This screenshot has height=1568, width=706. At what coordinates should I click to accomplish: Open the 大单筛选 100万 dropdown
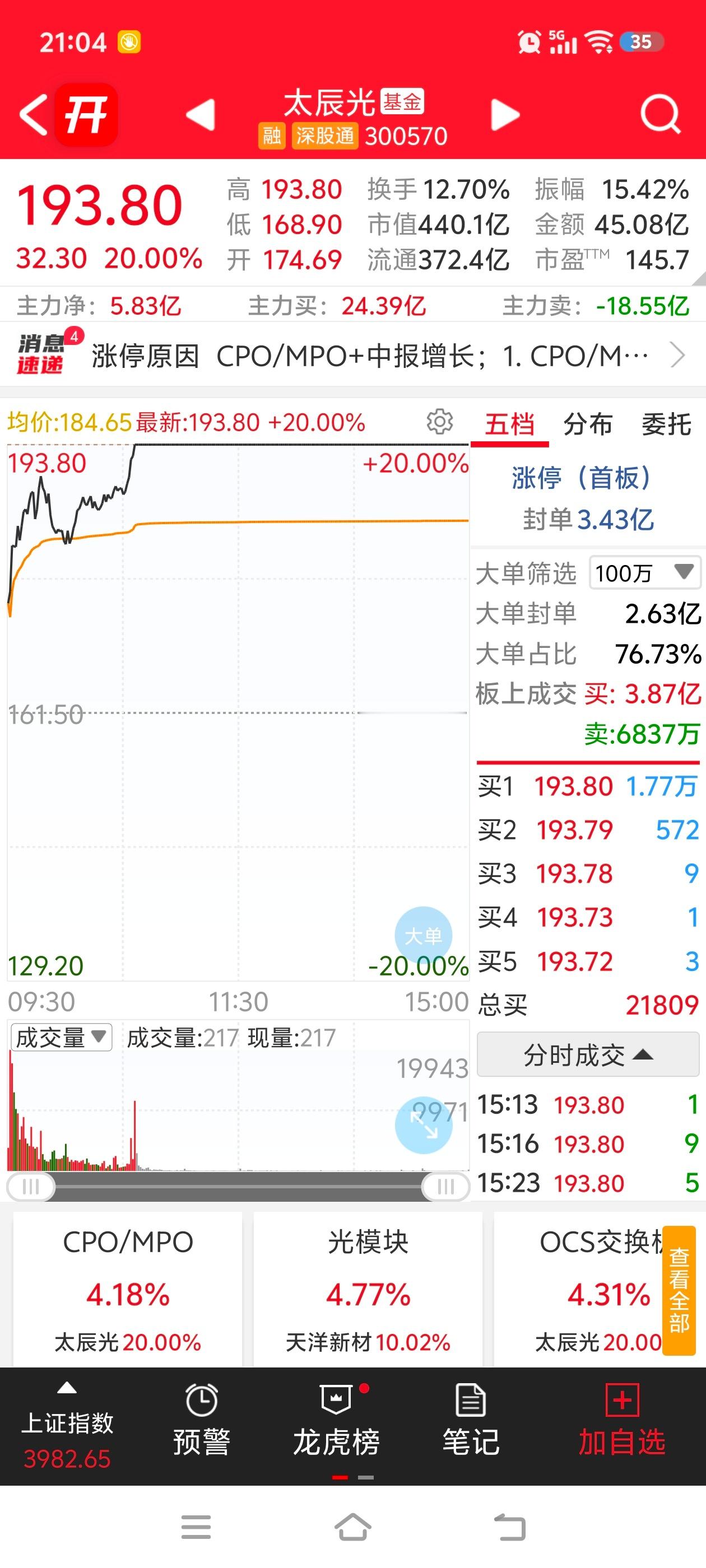coord(645,573)
